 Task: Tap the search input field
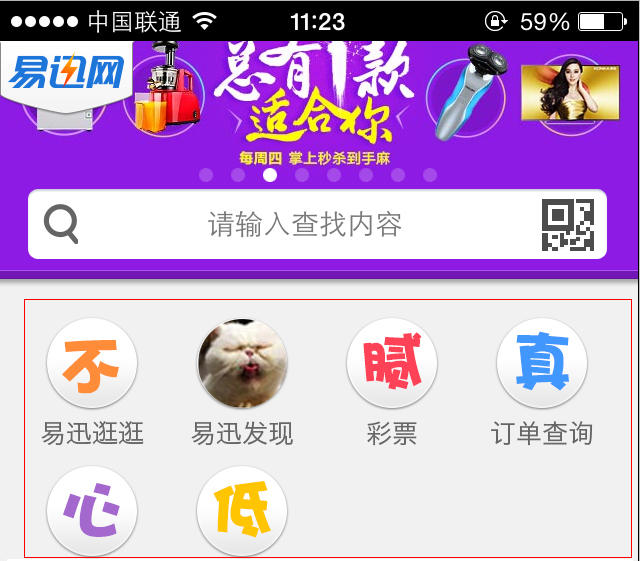(305, 224)
